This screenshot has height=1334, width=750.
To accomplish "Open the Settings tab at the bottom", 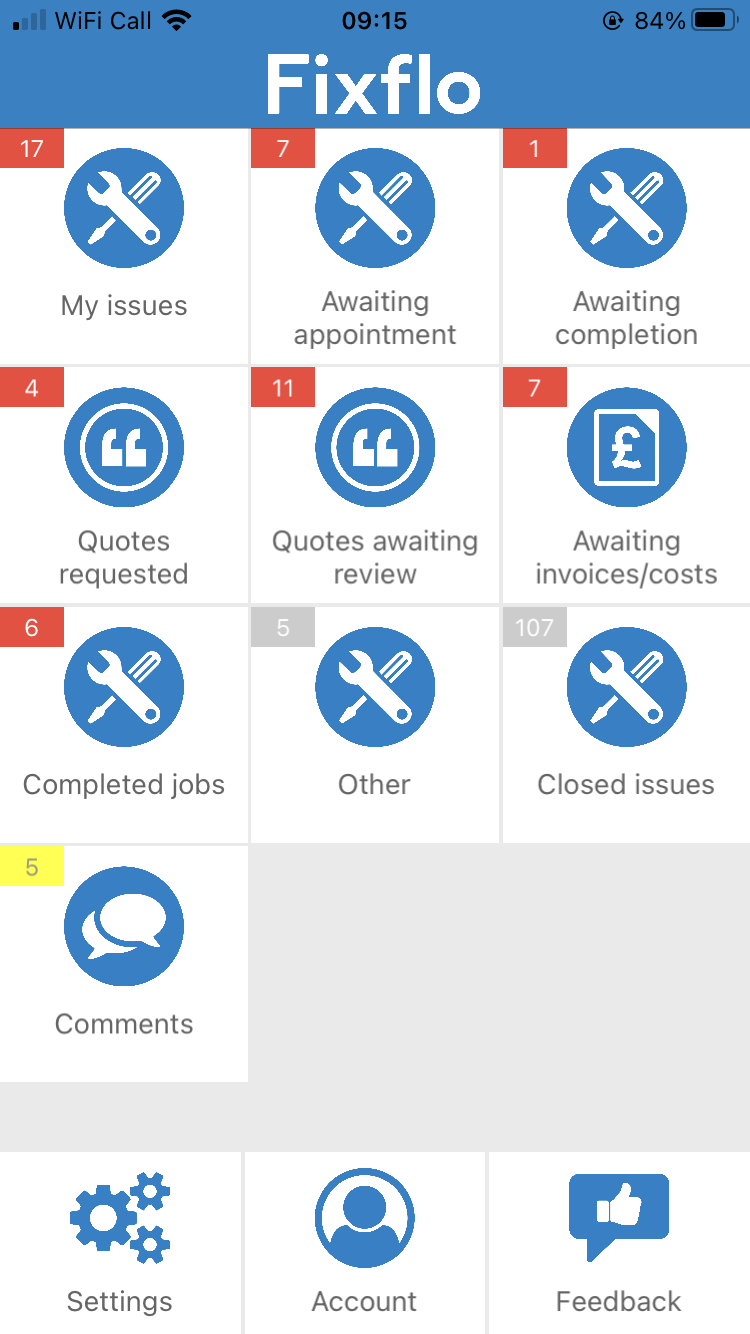I will [x=119, y=1243].
